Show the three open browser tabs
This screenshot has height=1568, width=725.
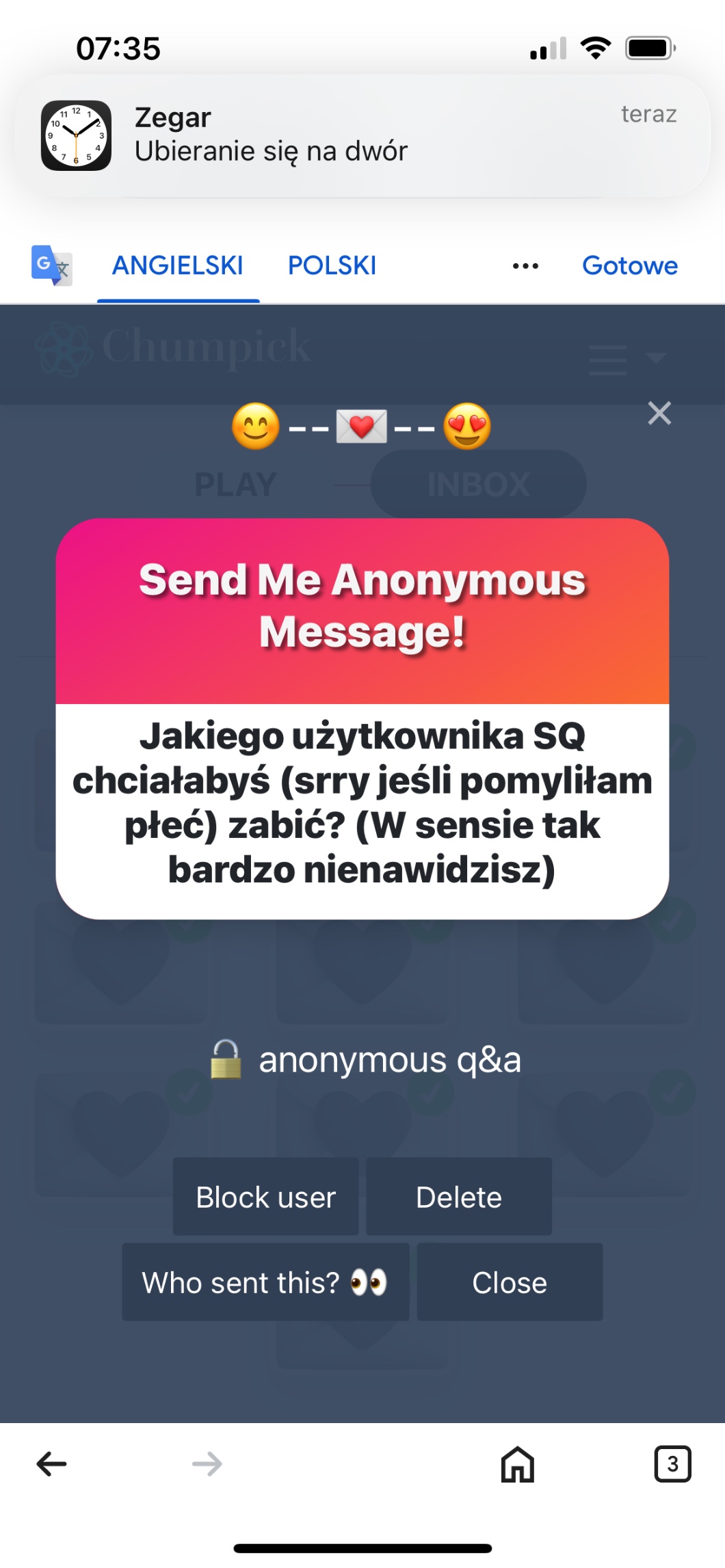coord(673,1464)
